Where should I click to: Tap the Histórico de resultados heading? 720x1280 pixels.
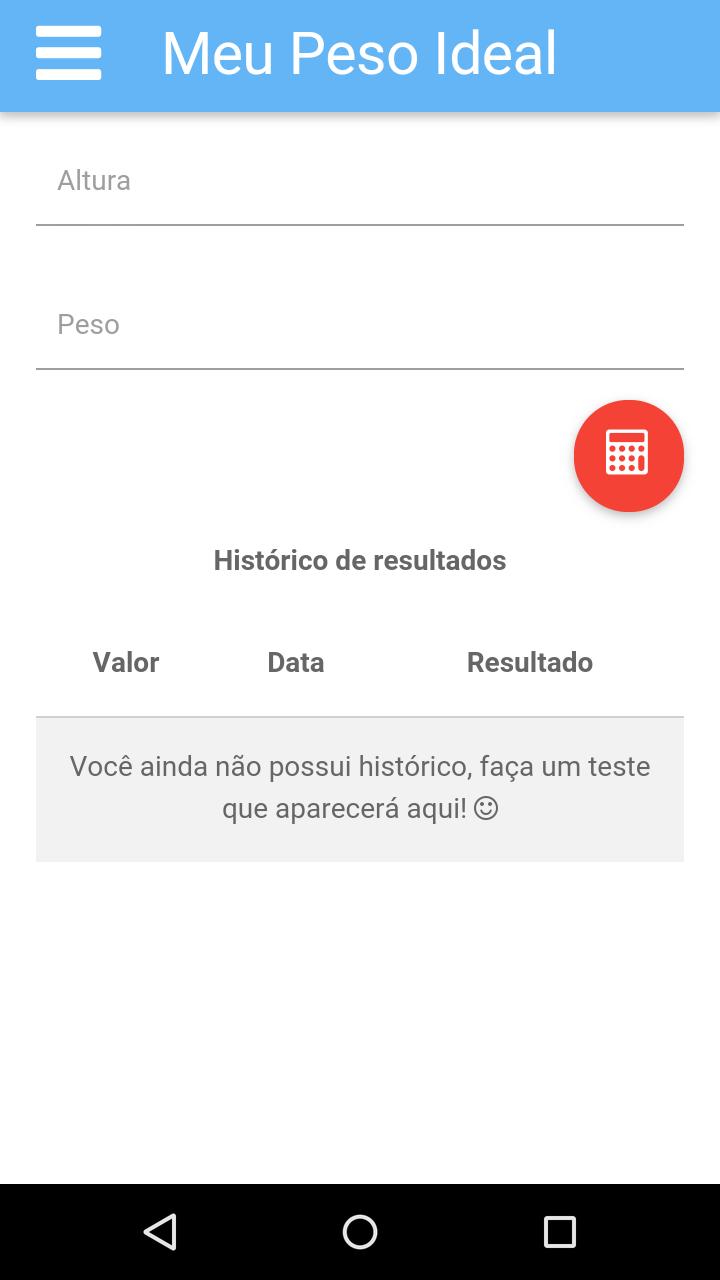(x=360, y=560)
